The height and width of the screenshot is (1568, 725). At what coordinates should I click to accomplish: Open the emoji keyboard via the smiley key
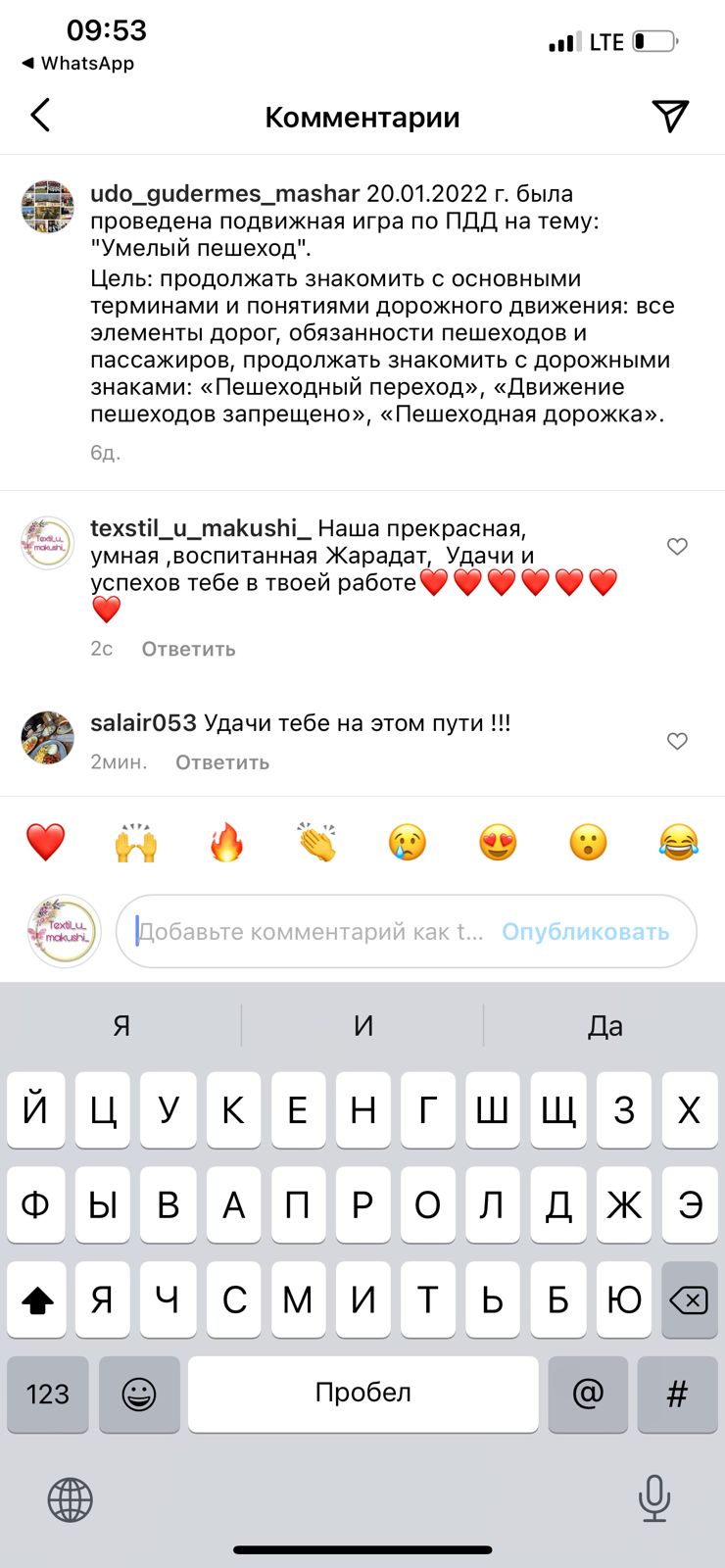pyautogui.click(x=138, y=1394)
